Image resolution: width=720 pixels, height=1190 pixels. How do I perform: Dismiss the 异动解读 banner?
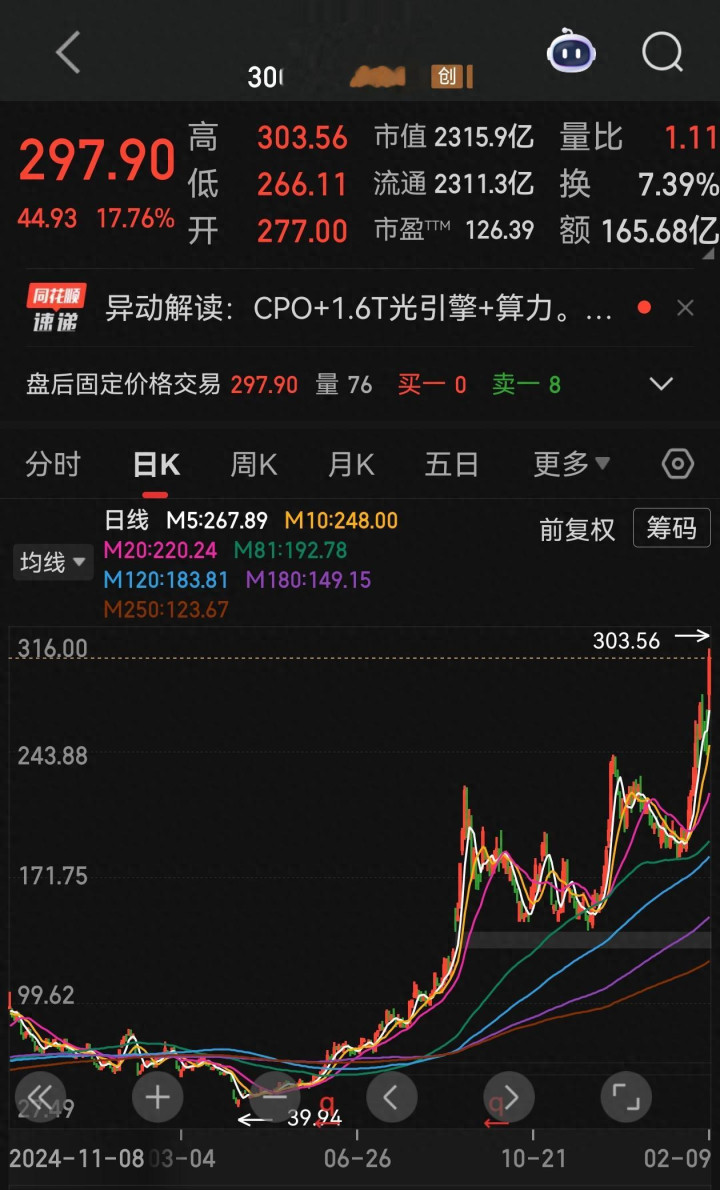pos(685,308)
